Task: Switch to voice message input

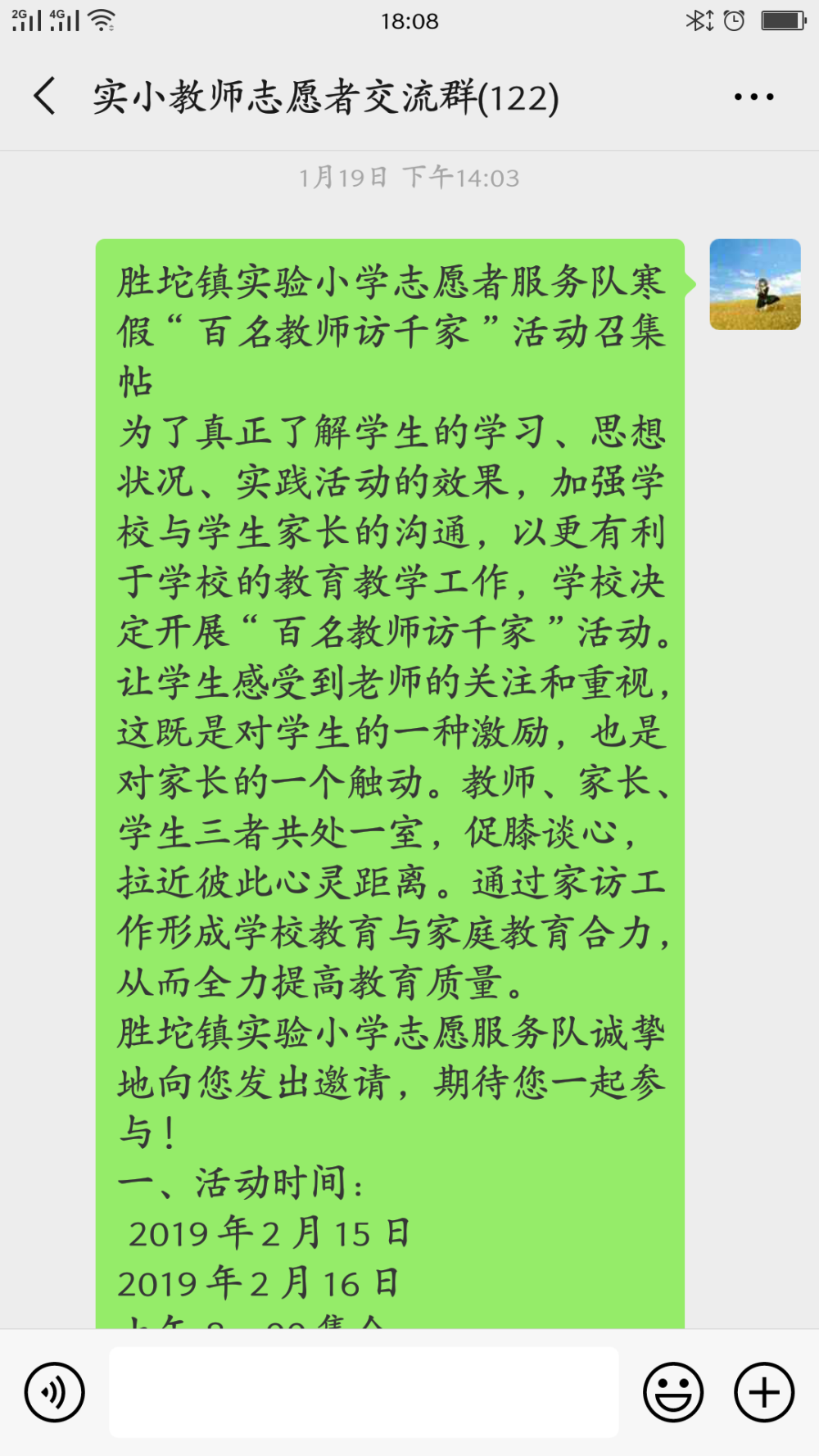Action: pyautogui.click(x=55, y=1391)
